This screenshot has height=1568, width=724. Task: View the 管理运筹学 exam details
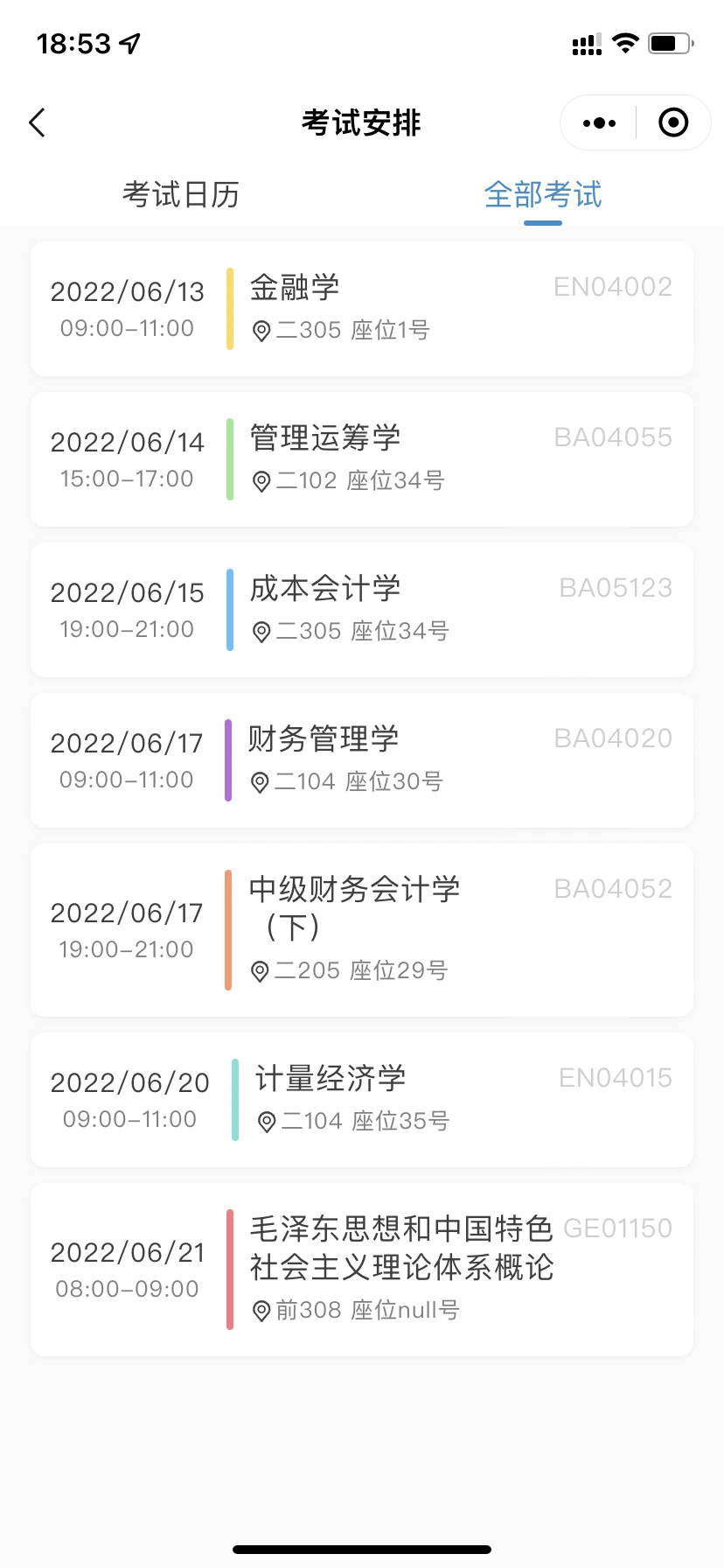[x=362, y=459]
